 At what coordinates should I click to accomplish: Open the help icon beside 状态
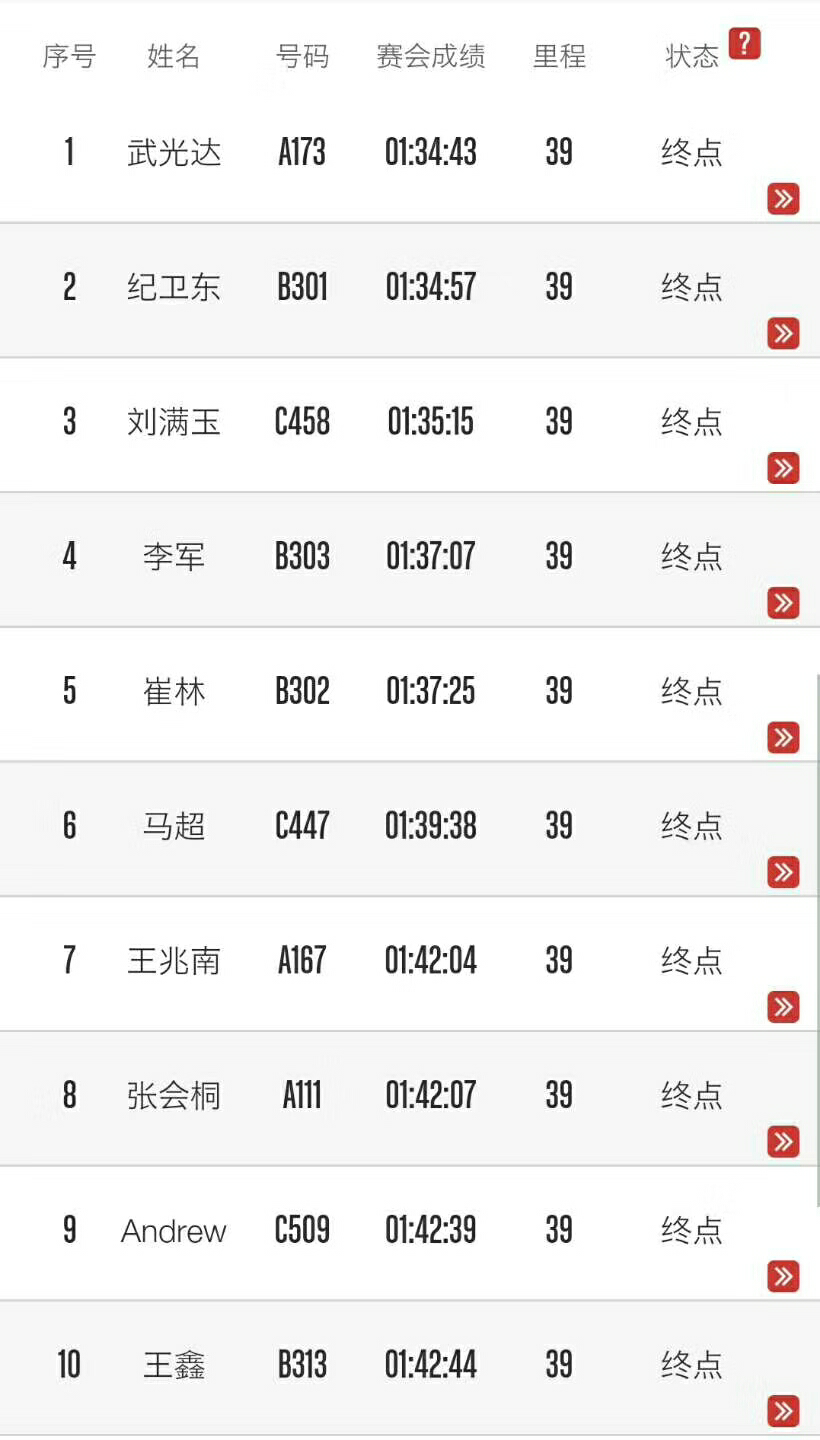744,44
